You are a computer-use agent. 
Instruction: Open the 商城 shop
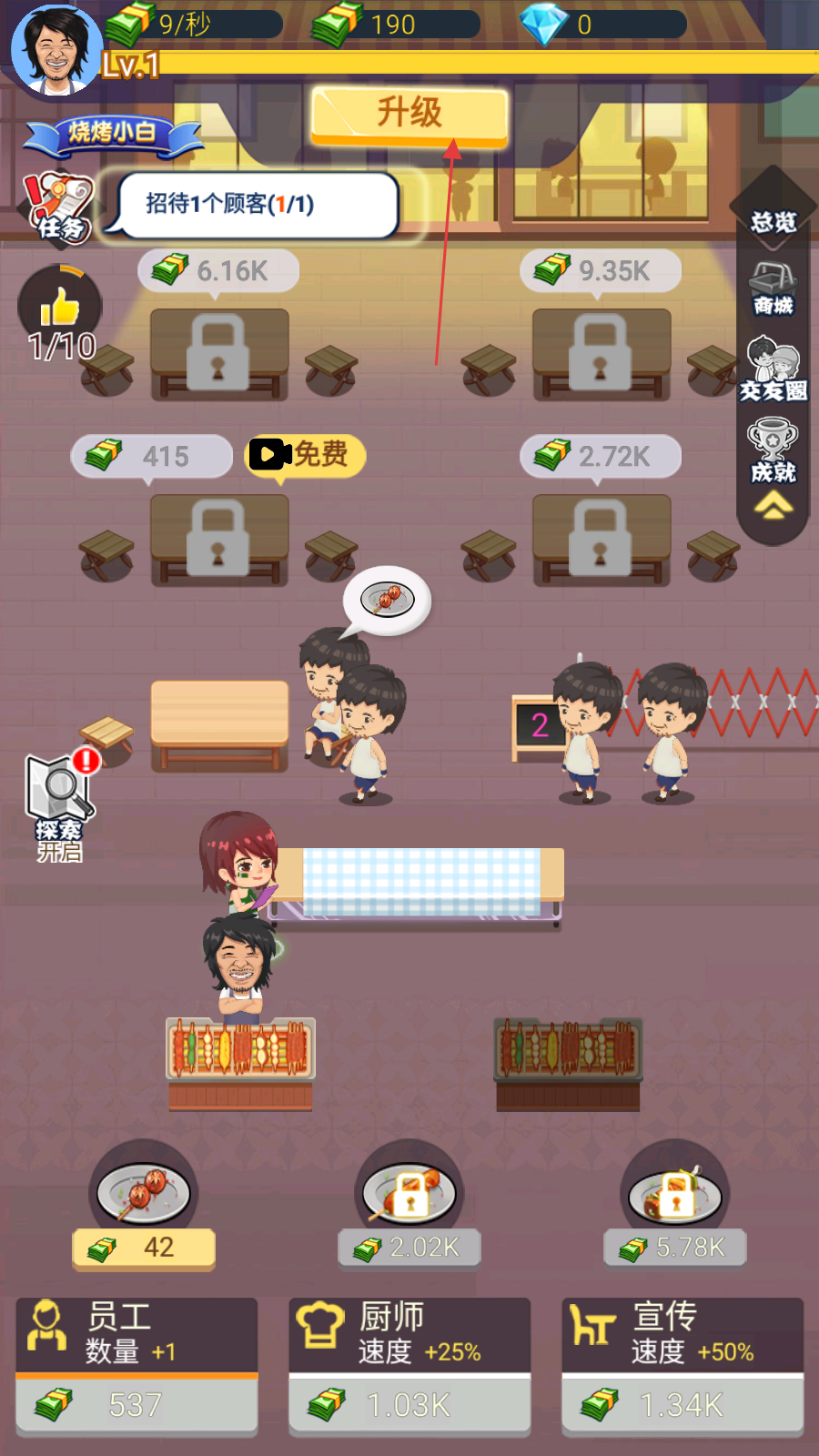[x=773, y=288]
